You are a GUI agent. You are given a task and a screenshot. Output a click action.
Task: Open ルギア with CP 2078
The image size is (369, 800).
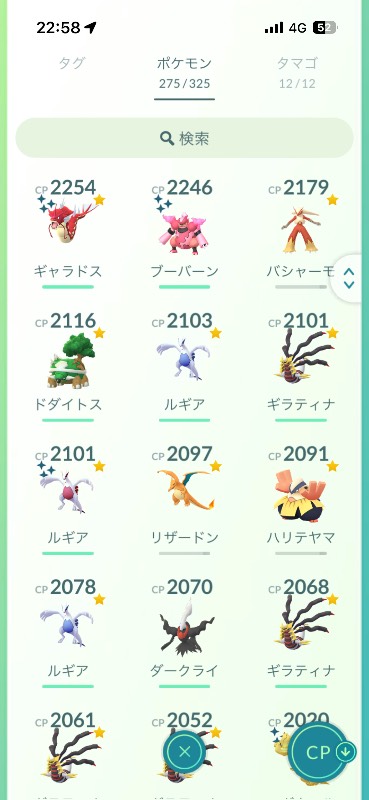[68, 632]
